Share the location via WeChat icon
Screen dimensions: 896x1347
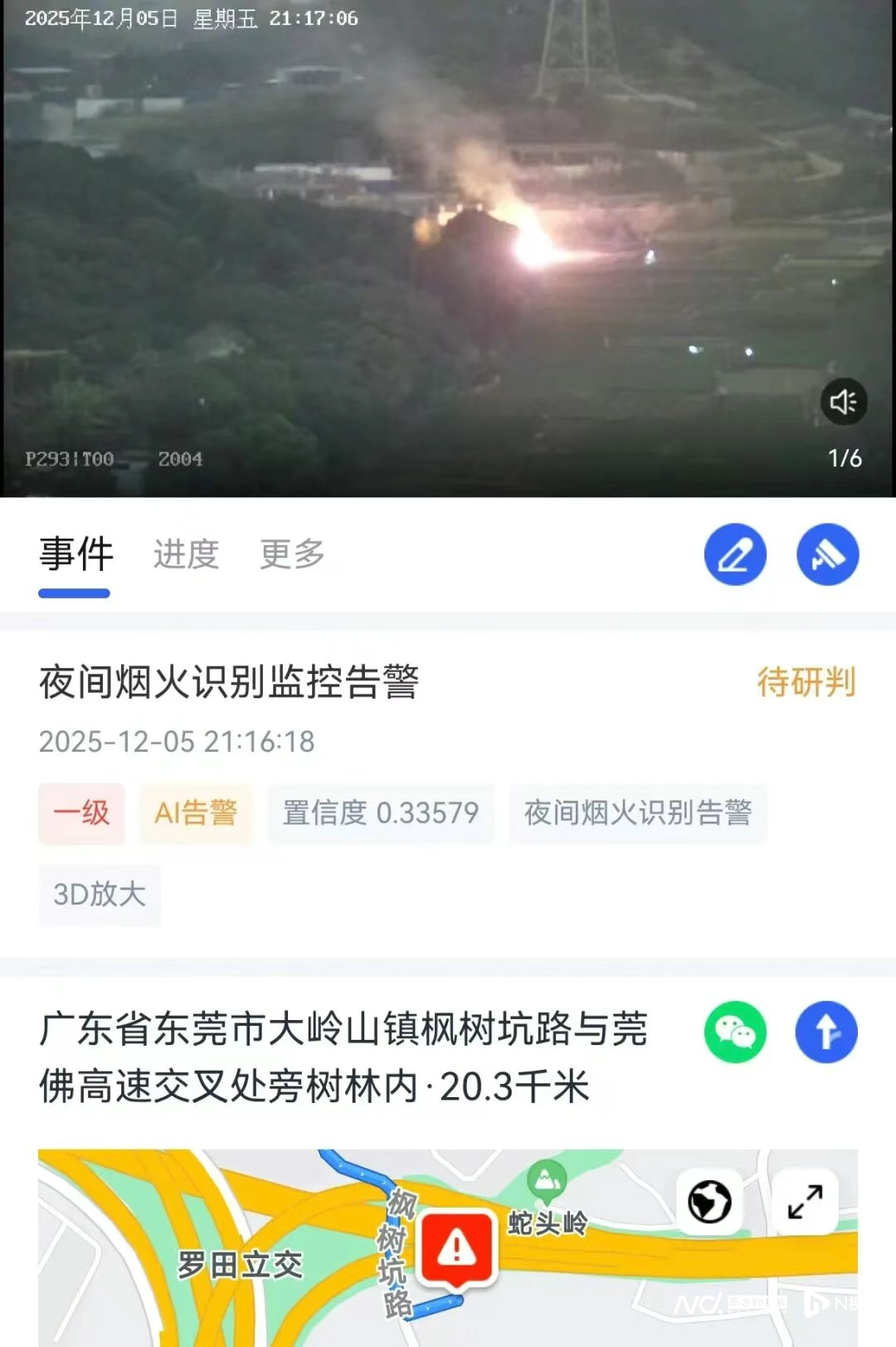pos(735,1032)
